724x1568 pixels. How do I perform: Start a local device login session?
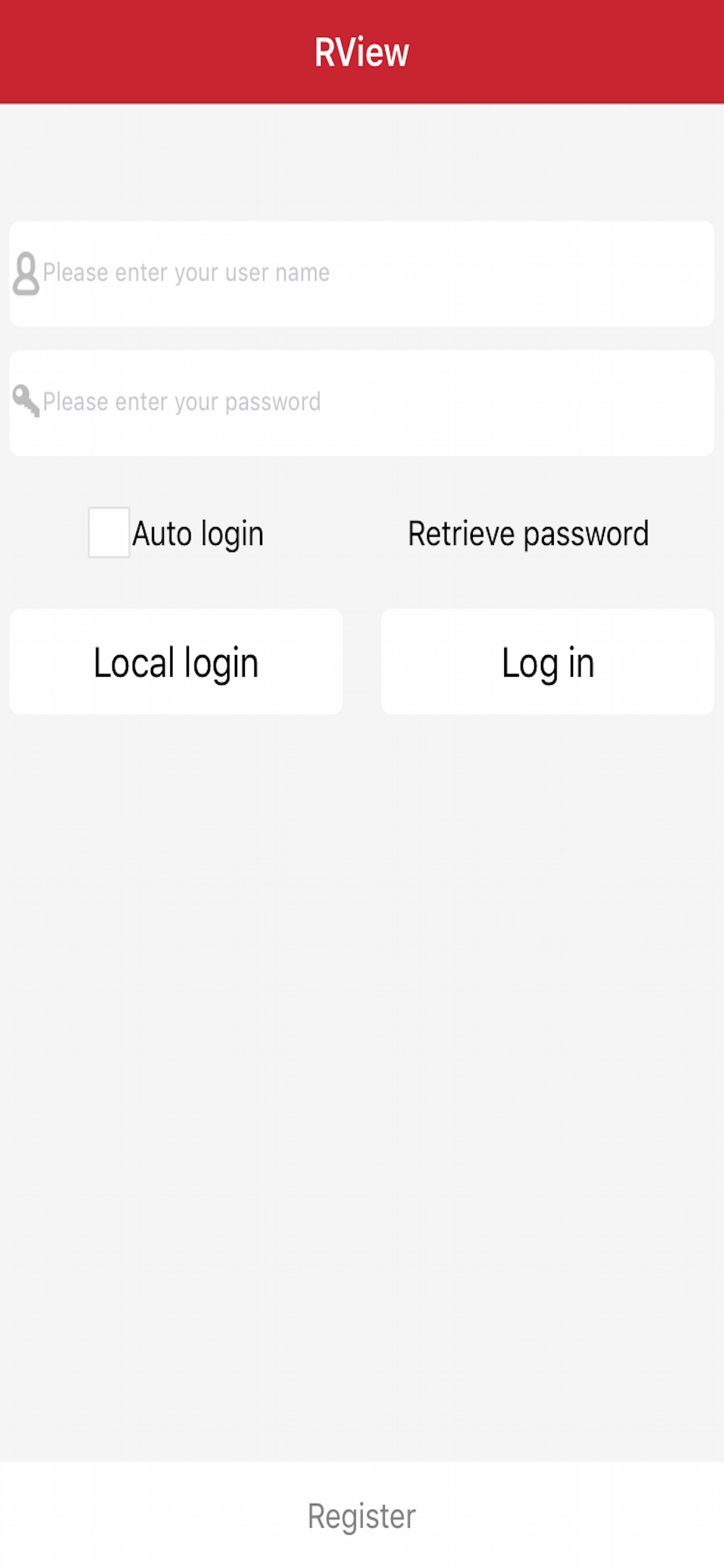pos(177,661)
